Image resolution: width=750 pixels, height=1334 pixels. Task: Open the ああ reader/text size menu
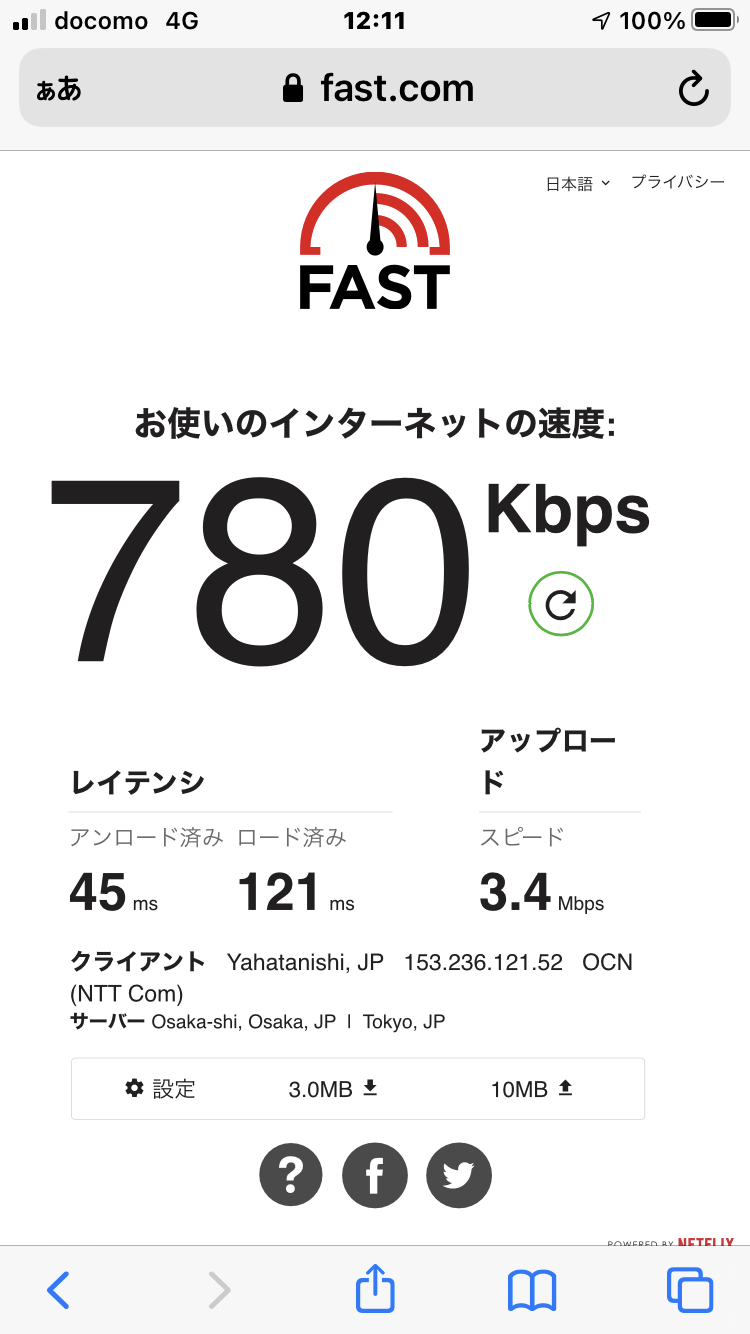(59, 89)
